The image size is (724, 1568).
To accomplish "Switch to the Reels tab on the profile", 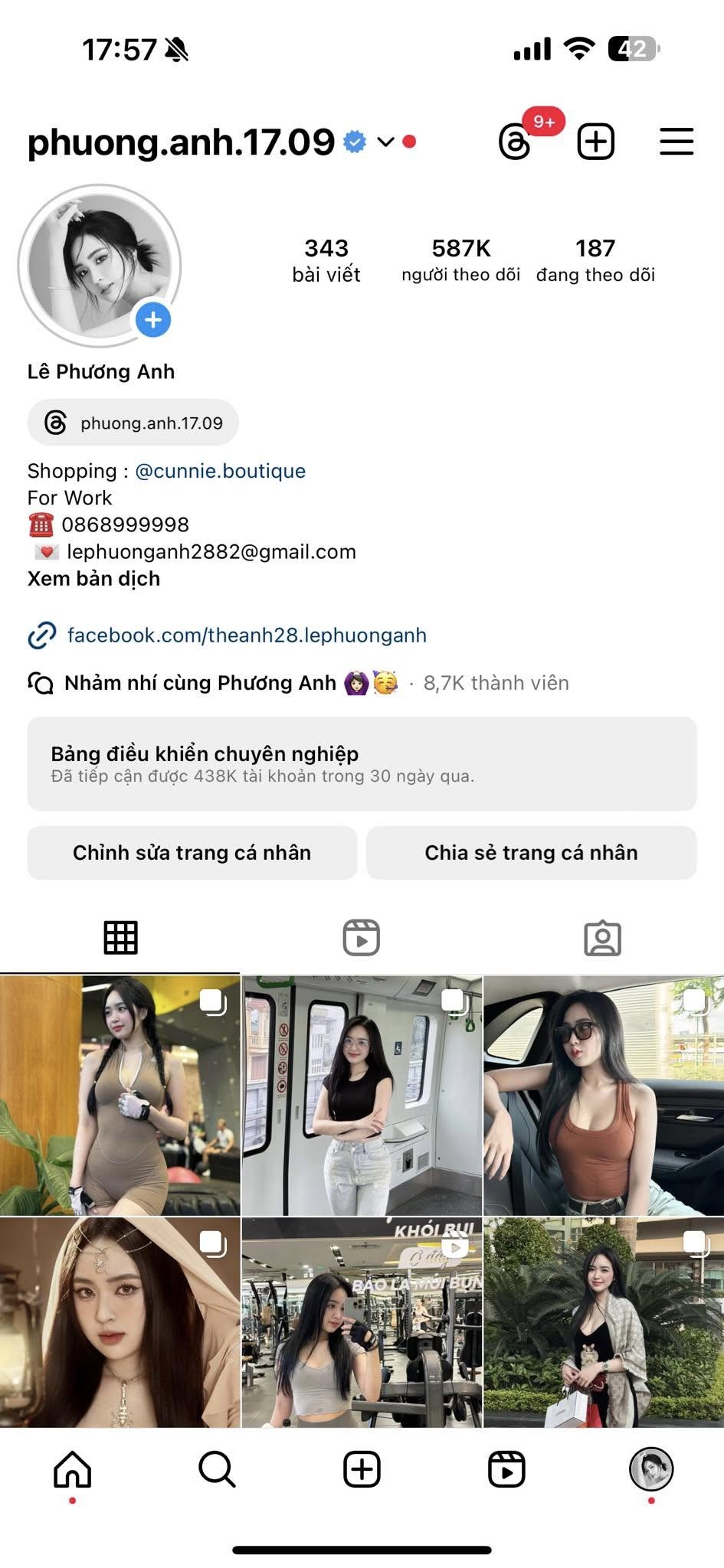I will click(x=361, y=938).
